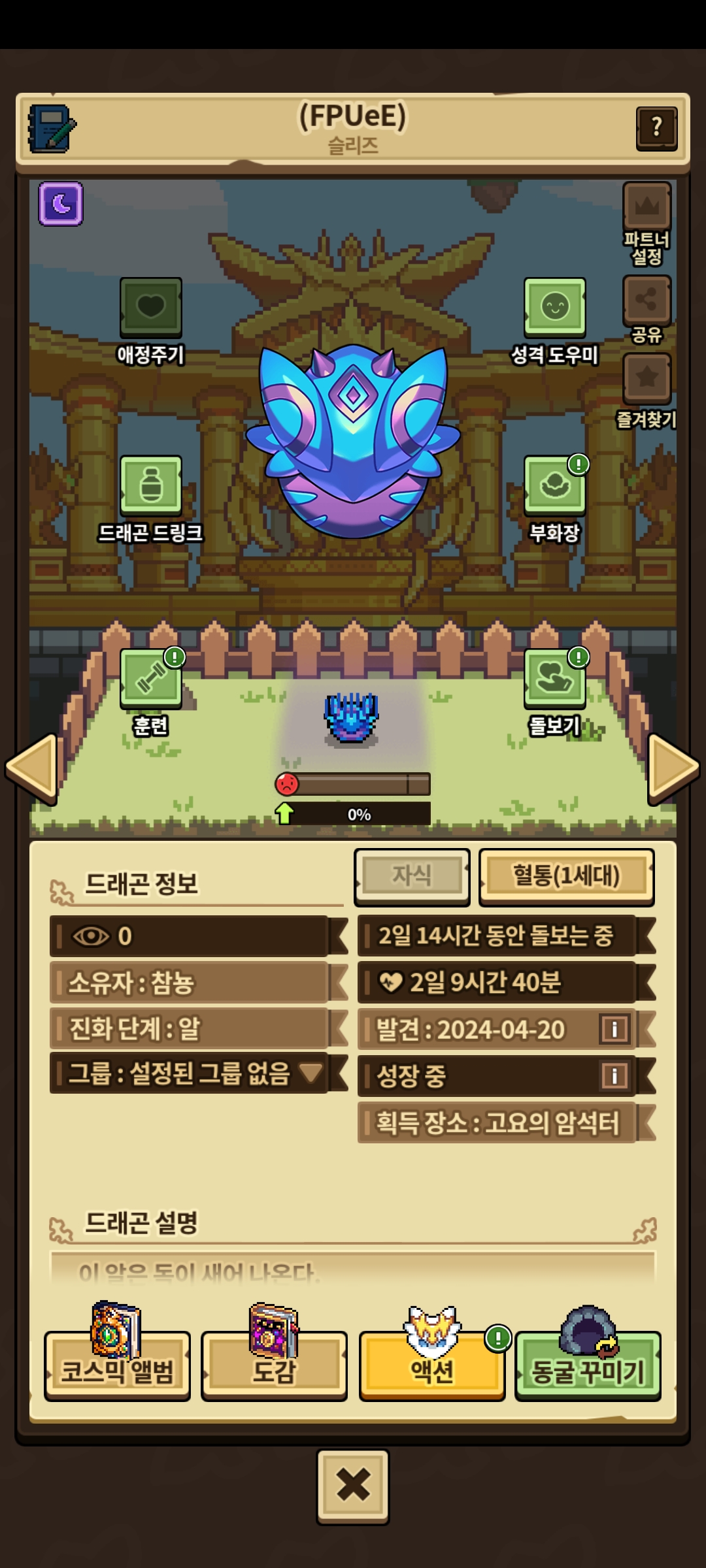Open the rename notebook pencil icon
The width and height of the screenshot is (706, 1568).
[52, 129]
